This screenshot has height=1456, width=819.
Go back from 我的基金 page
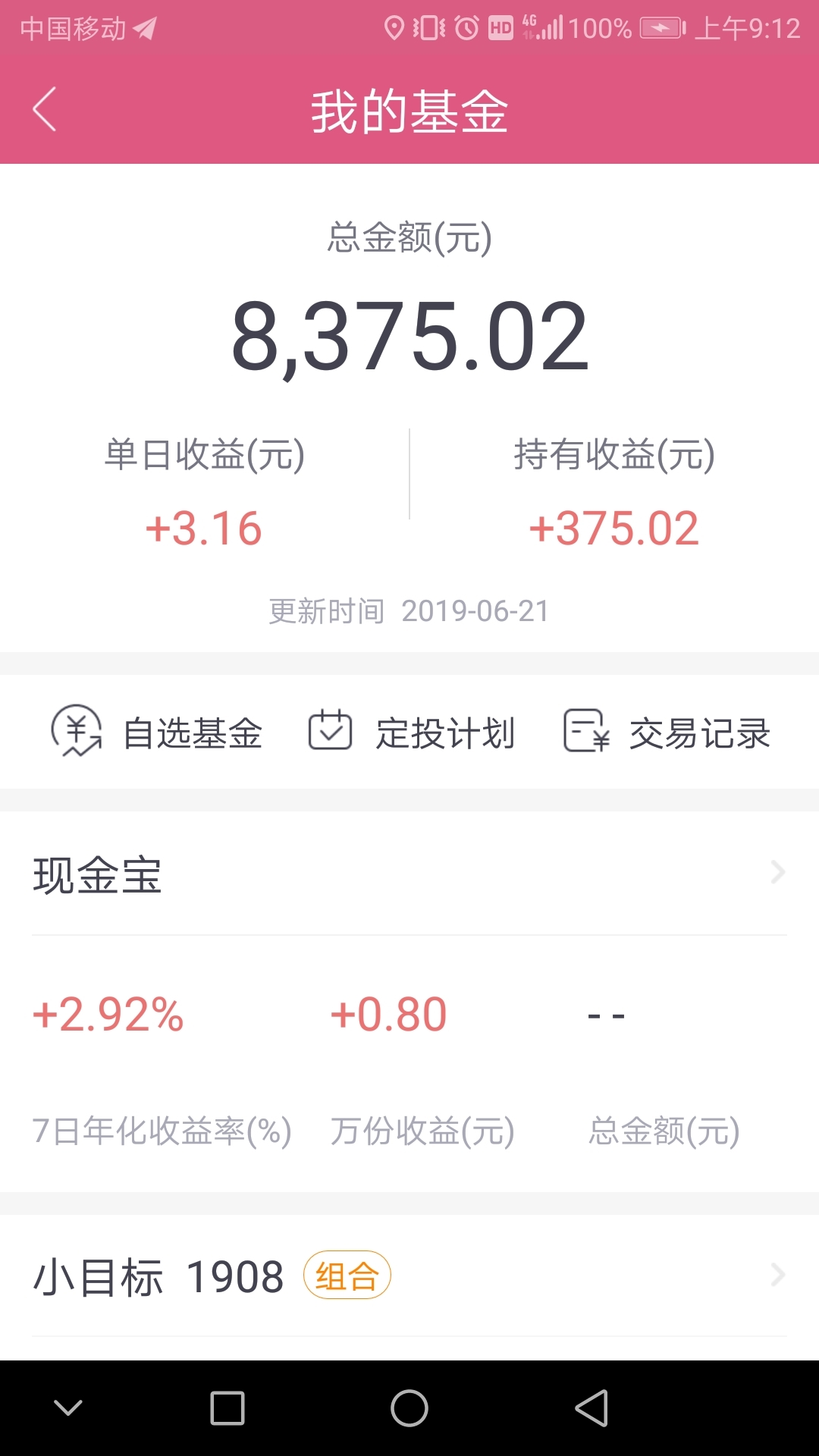45,110
